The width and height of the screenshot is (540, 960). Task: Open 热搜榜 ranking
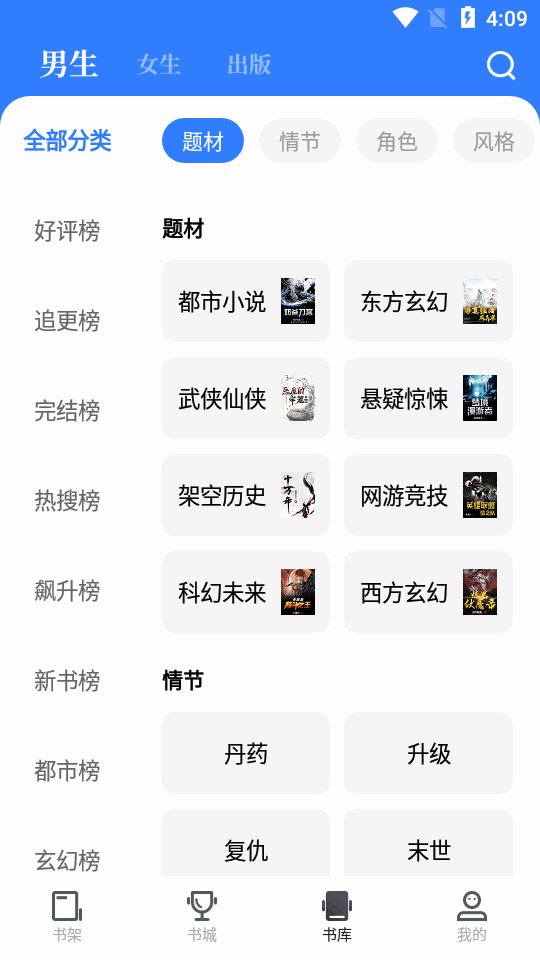pos(67,501)
